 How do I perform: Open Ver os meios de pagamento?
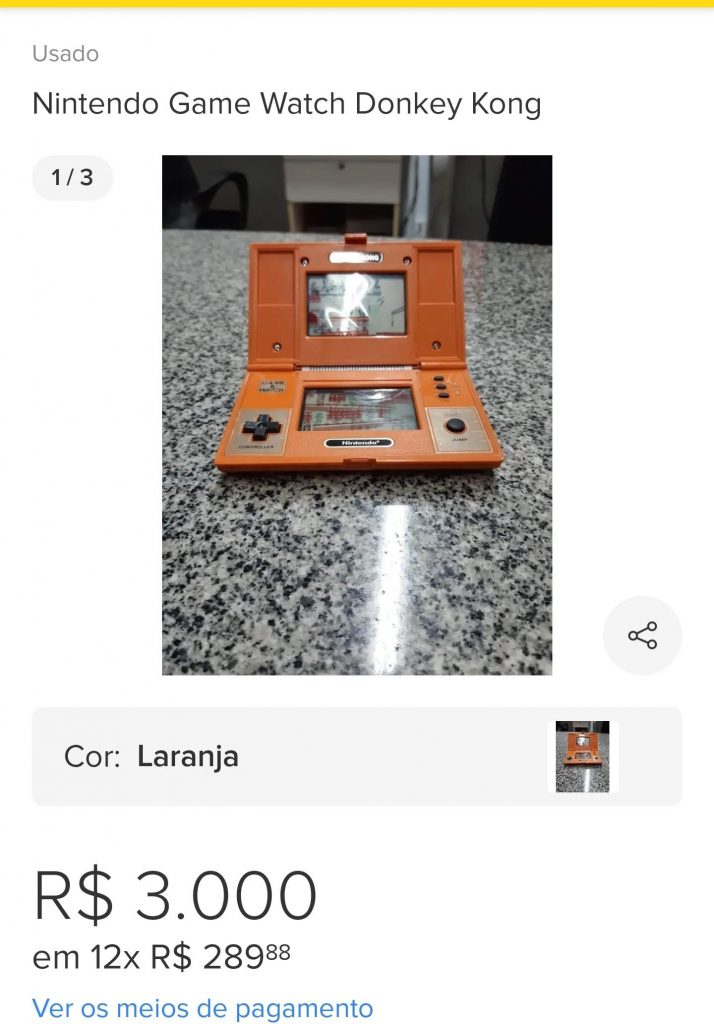click(x=203, y=1007)
